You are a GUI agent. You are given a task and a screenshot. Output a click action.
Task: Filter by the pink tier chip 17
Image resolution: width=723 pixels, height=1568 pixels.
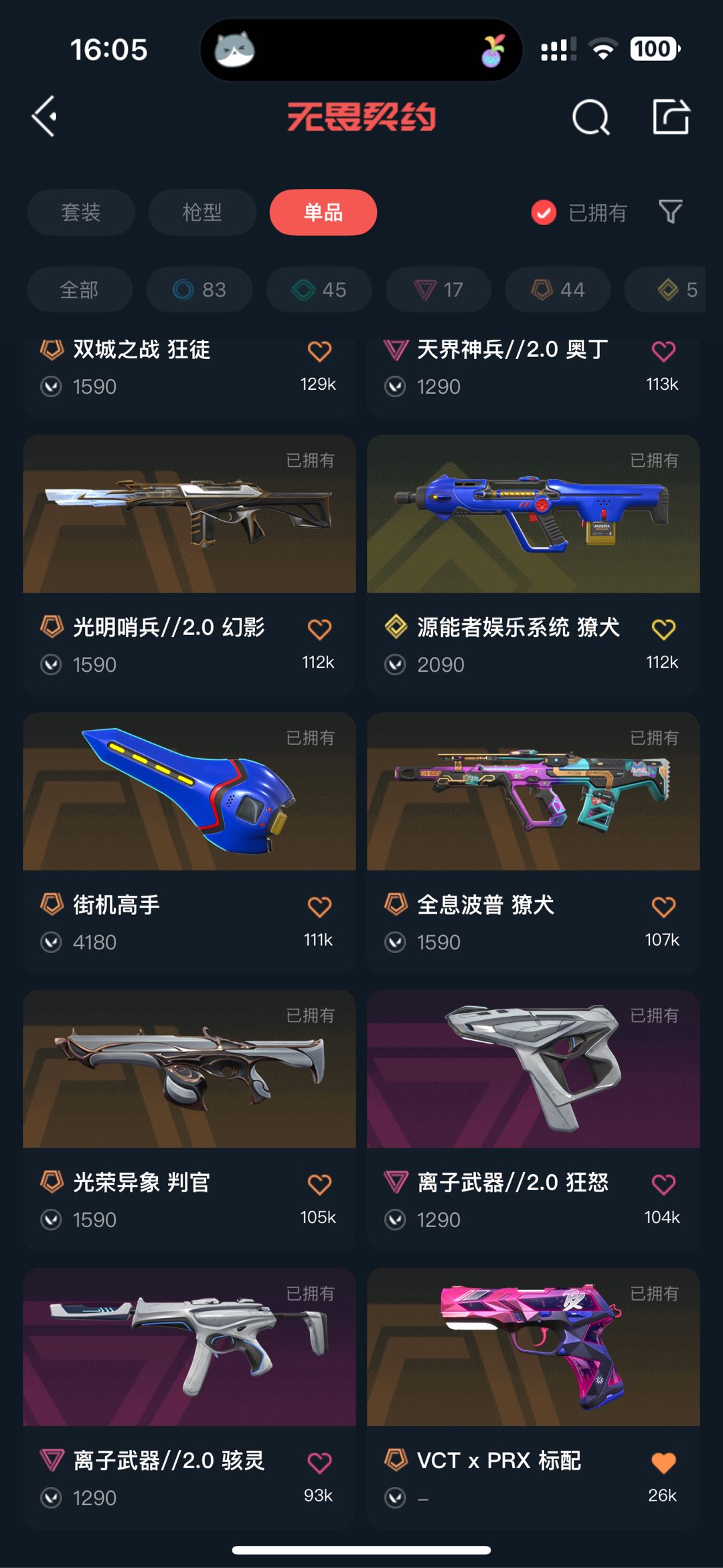click(438, 289)
